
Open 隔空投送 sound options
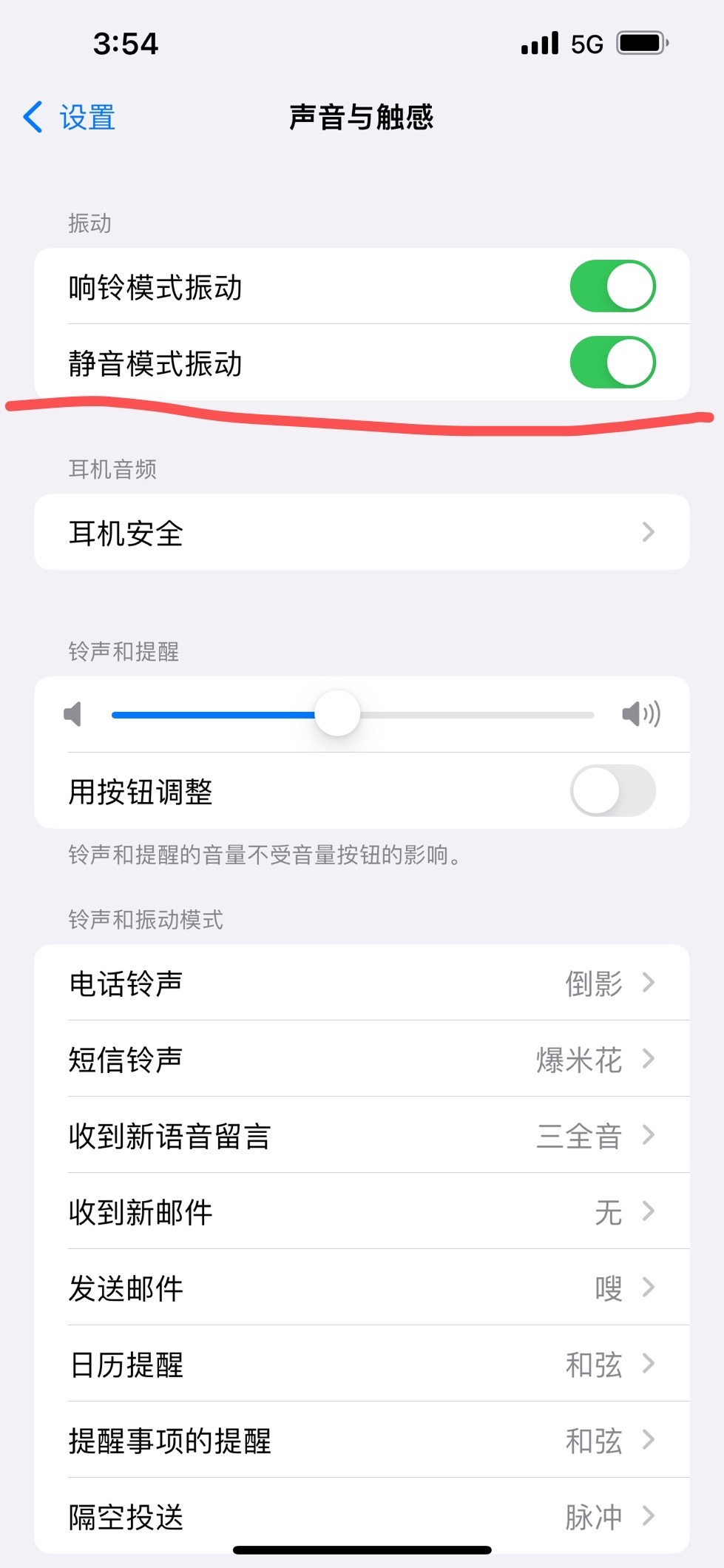361,1515
